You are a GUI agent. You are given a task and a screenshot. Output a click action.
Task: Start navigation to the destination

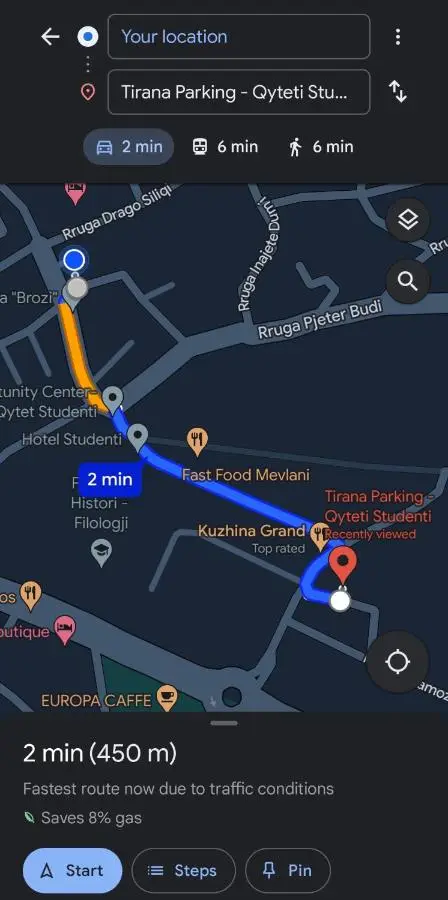point(73,871)
